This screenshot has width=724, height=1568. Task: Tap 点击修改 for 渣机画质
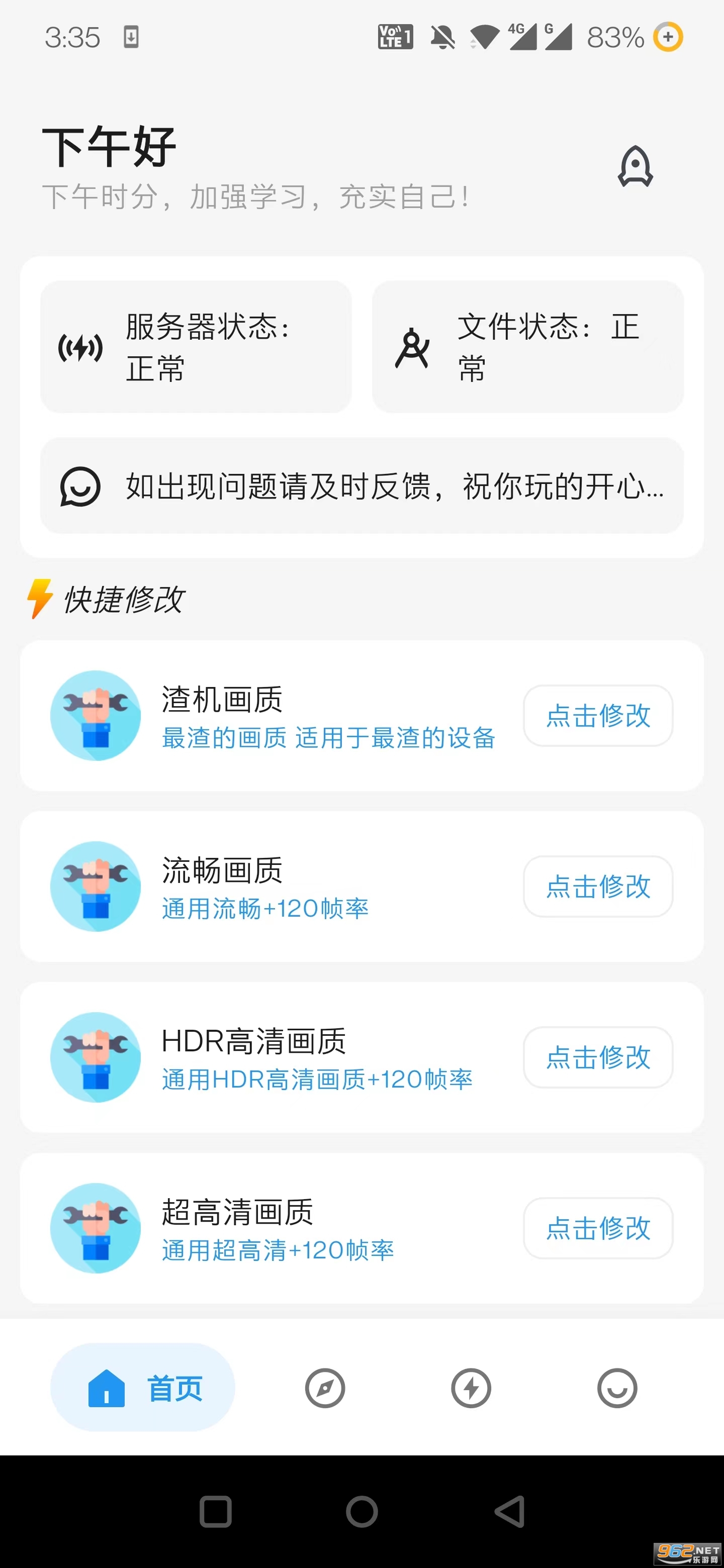[x=597, y=716]
